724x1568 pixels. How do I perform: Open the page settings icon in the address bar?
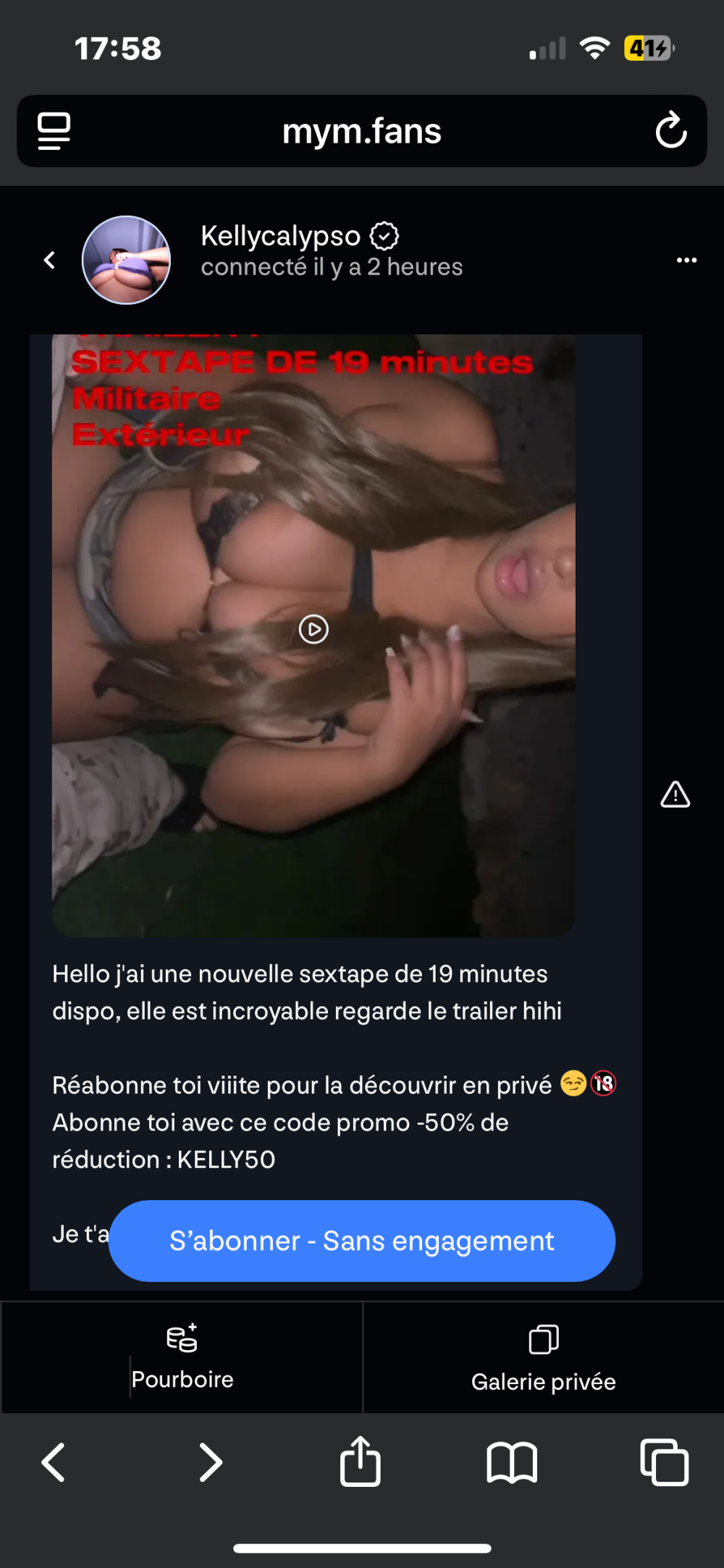(54, 131)
